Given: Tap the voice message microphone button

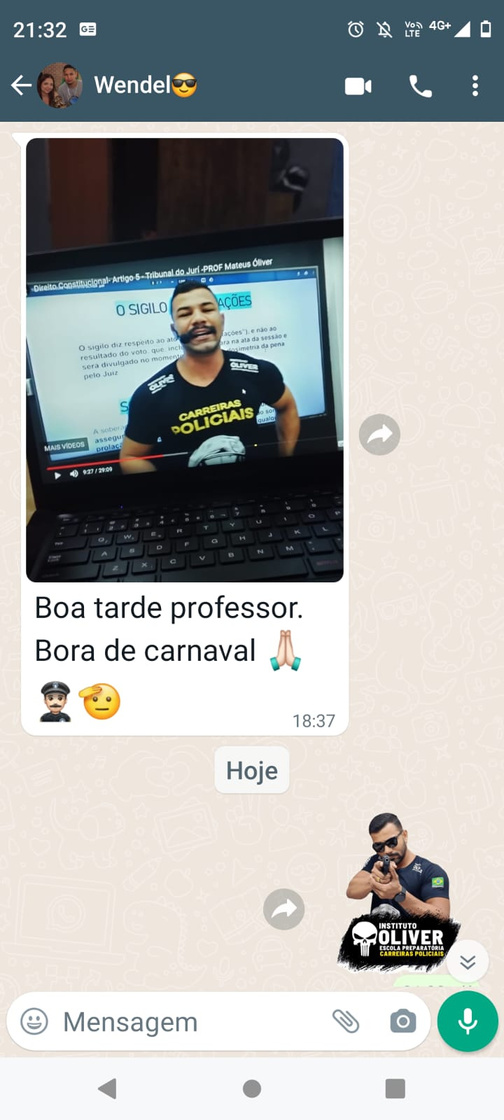Looking at the screenshot, I should 468,1021.
